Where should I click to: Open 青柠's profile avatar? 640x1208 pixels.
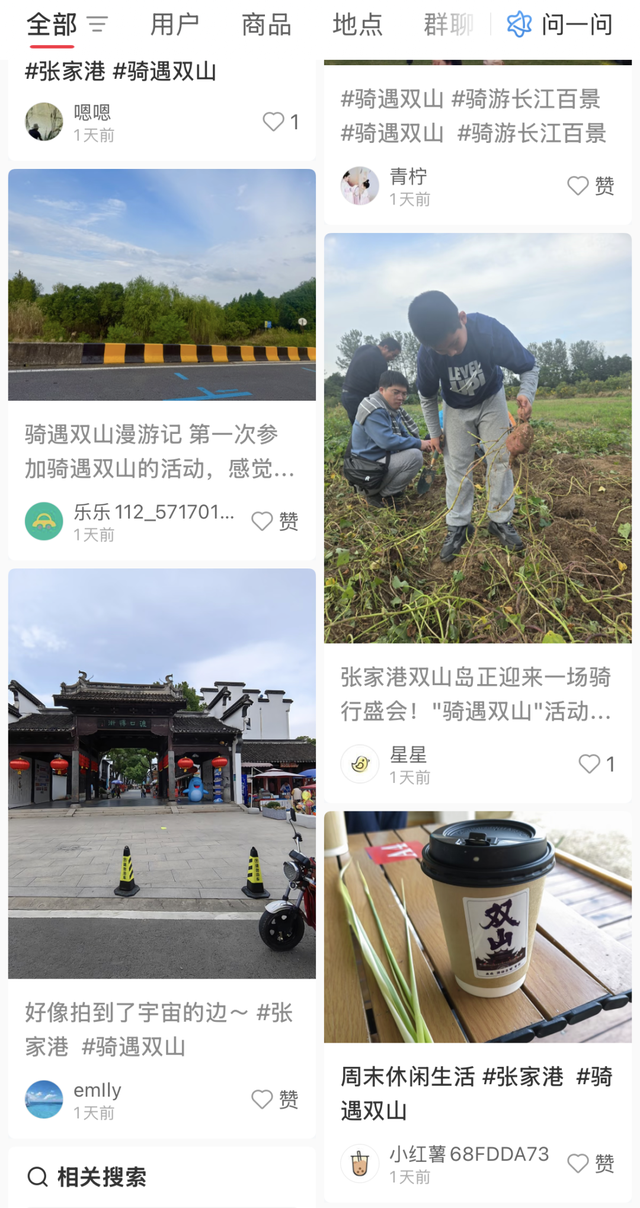tap(360, 186)
